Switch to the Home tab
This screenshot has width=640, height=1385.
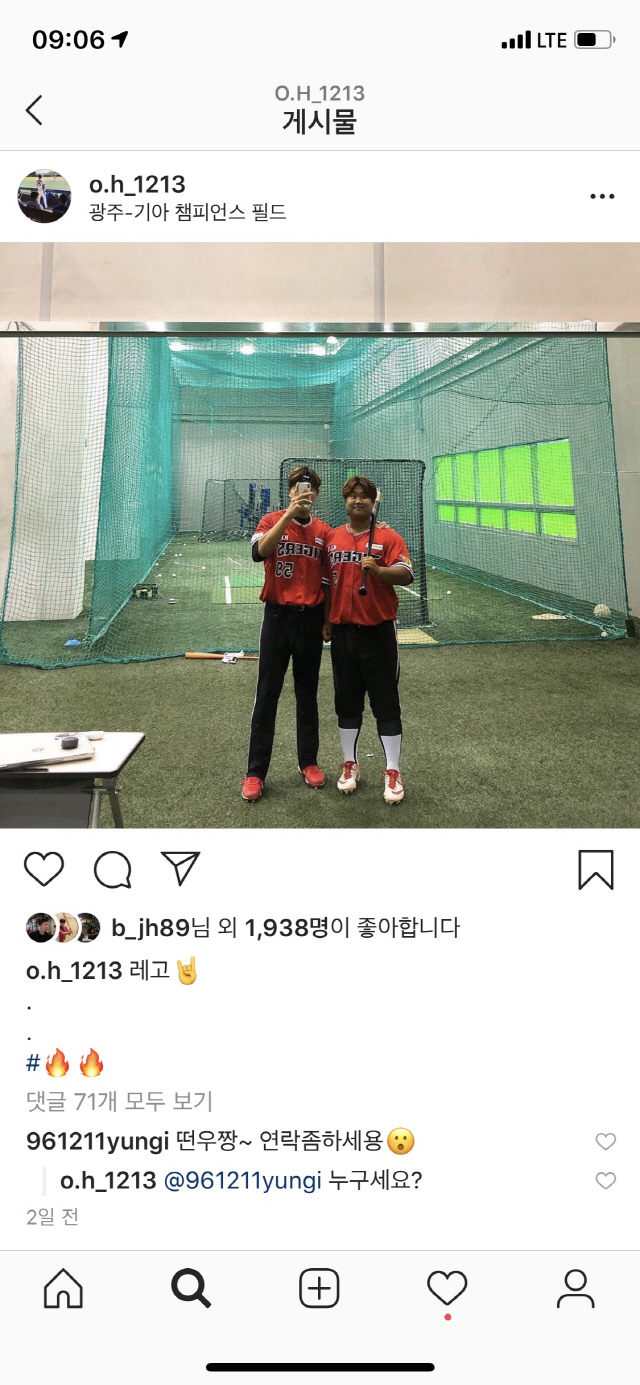63,1288
